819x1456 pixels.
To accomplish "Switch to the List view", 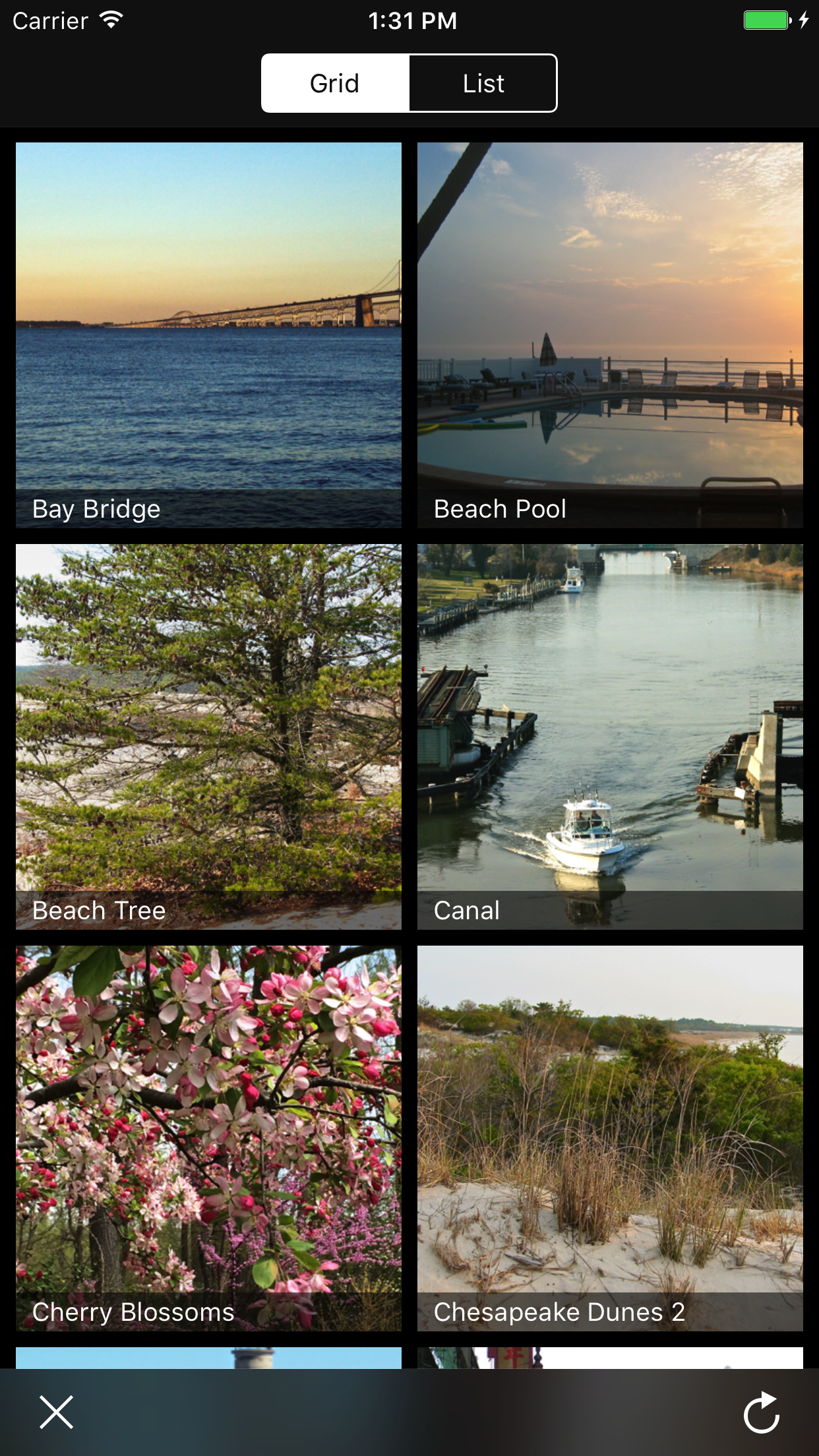I will (x=483, y=84).
